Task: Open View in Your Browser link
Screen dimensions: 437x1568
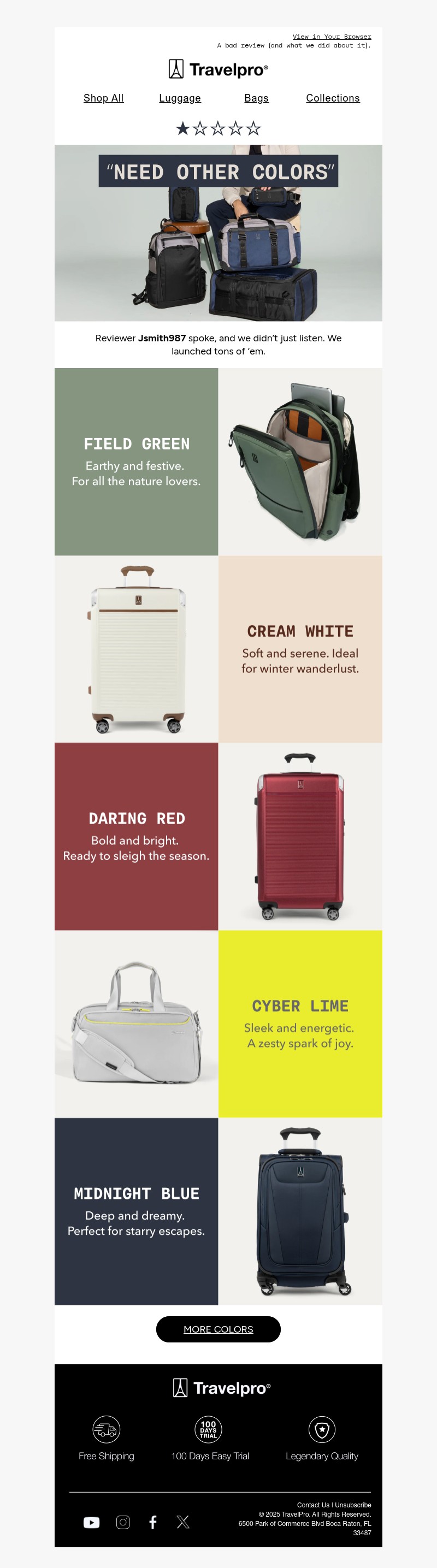Action: point(331,37)
